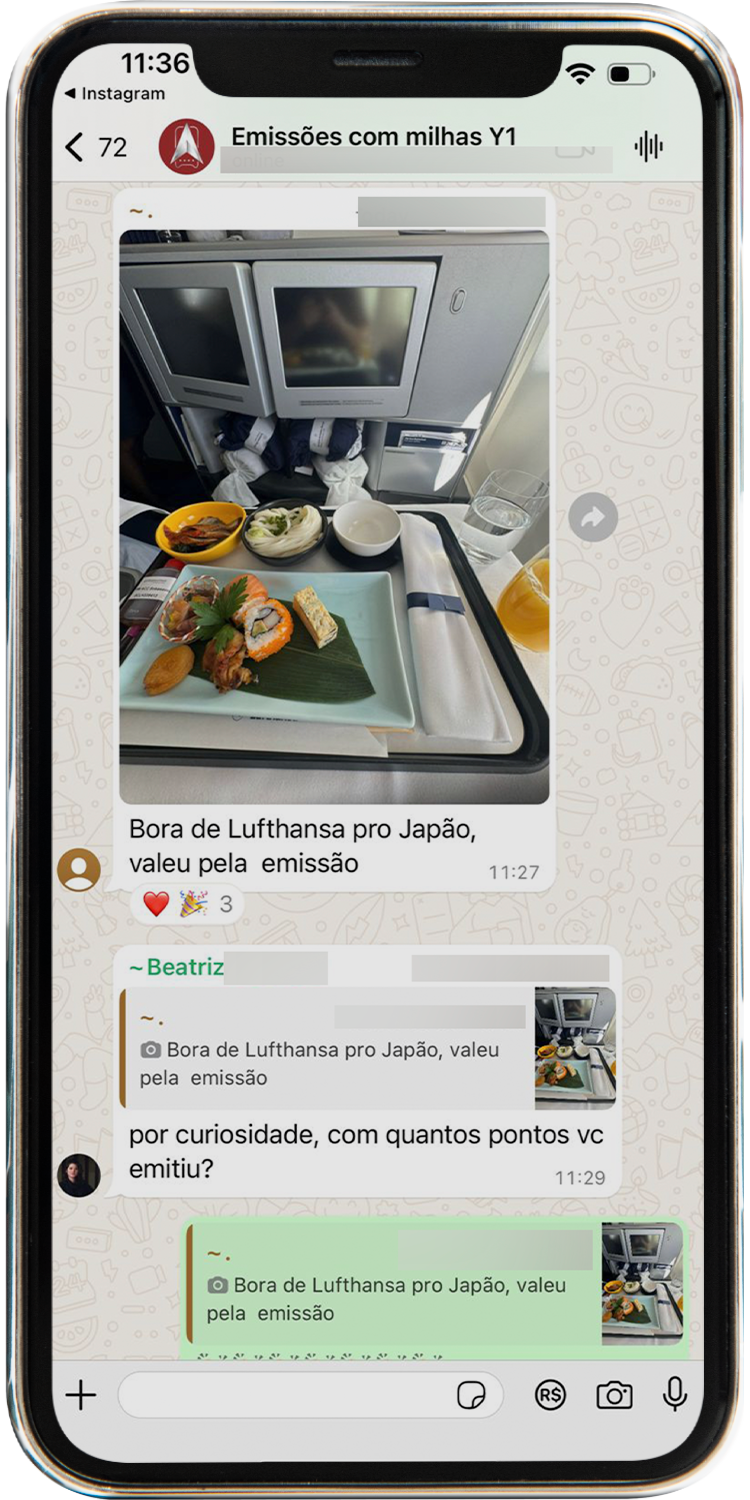Launch the camera from the chat bar
This screenshot has width=750, height=1500.
coord(614,1395)
